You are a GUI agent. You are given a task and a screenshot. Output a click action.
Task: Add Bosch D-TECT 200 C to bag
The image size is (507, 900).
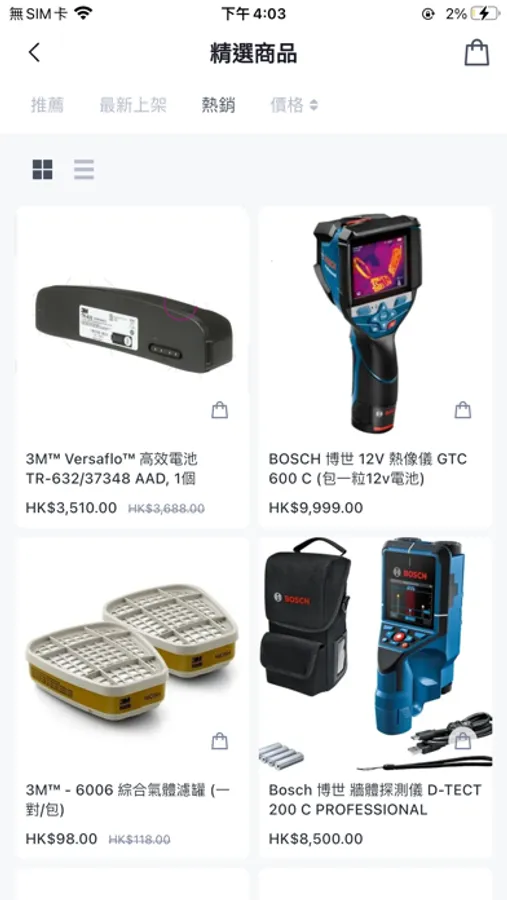[463, 741]
